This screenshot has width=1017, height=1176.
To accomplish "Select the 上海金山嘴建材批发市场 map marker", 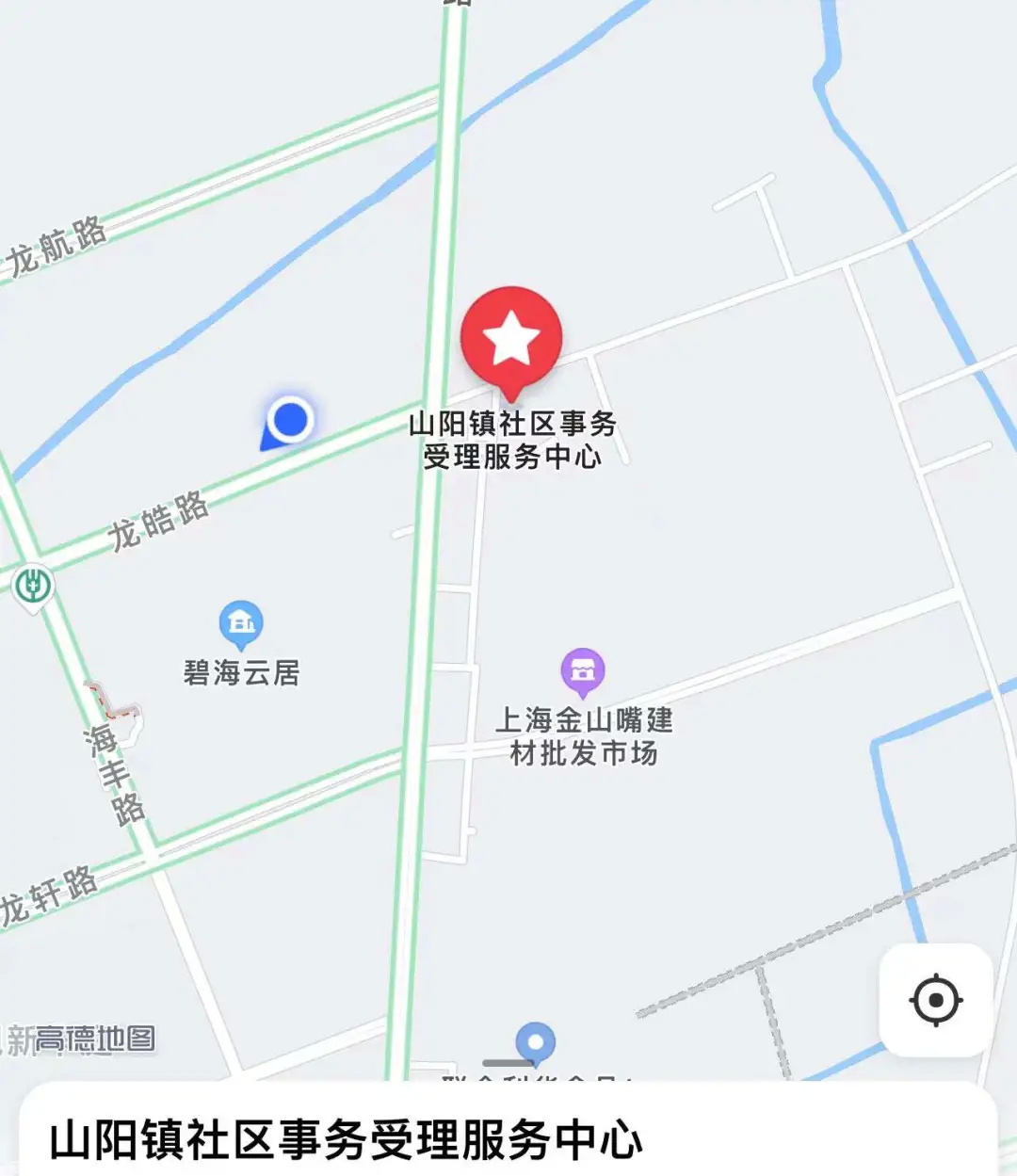I will tap(583, 671).
